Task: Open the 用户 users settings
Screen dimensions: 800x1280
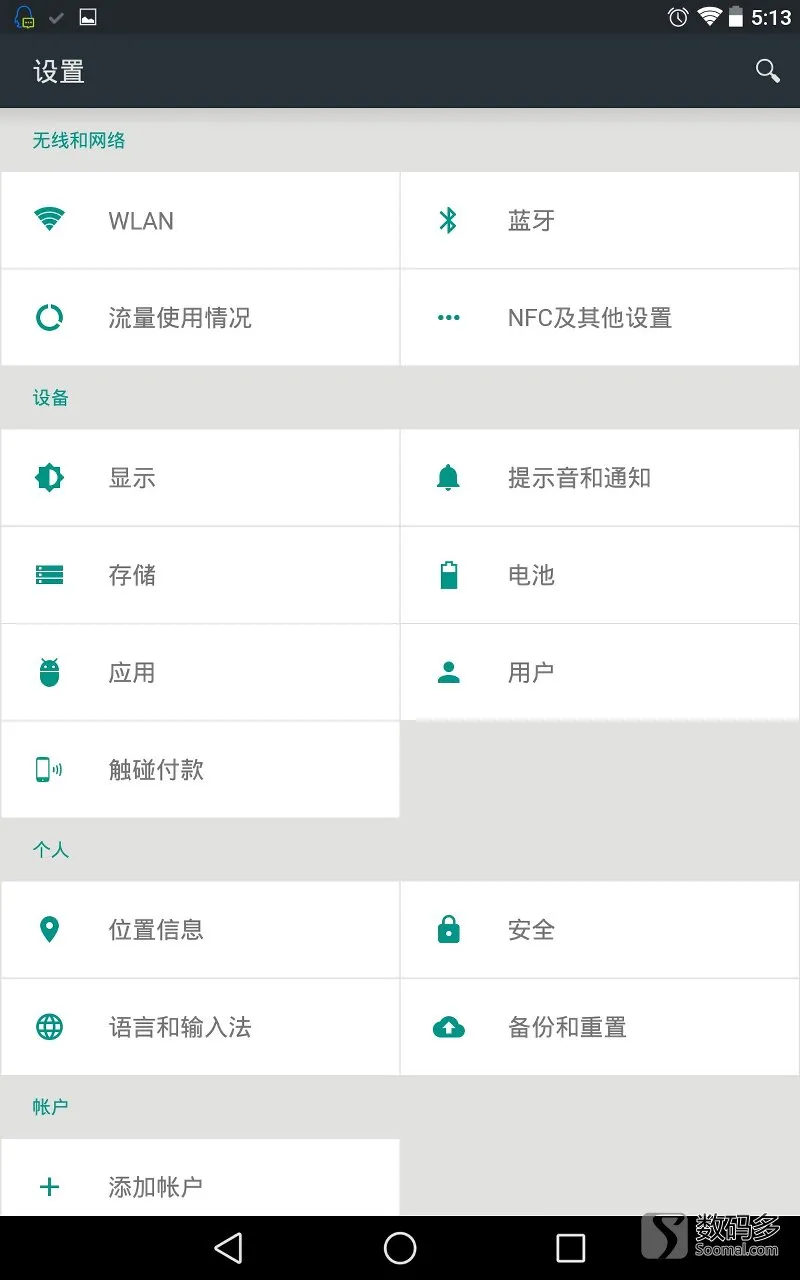Action: [600, 672]
